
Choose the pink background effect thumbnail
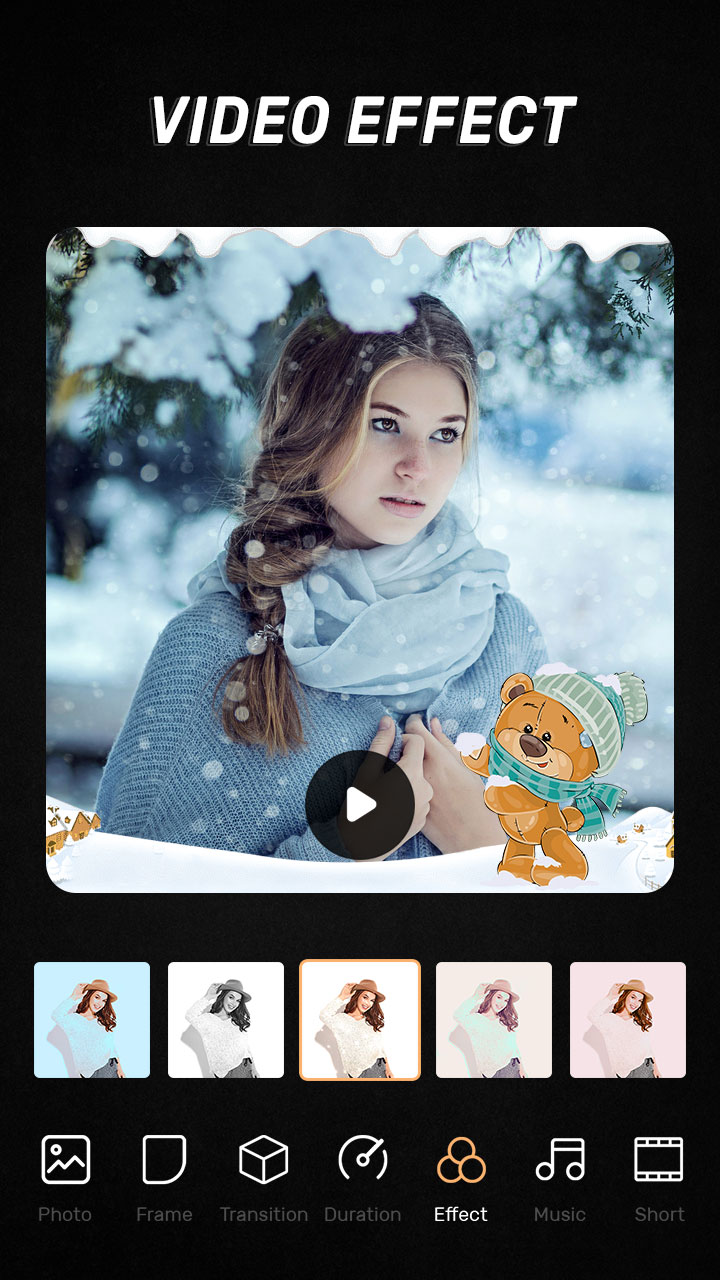point(628,1020)
